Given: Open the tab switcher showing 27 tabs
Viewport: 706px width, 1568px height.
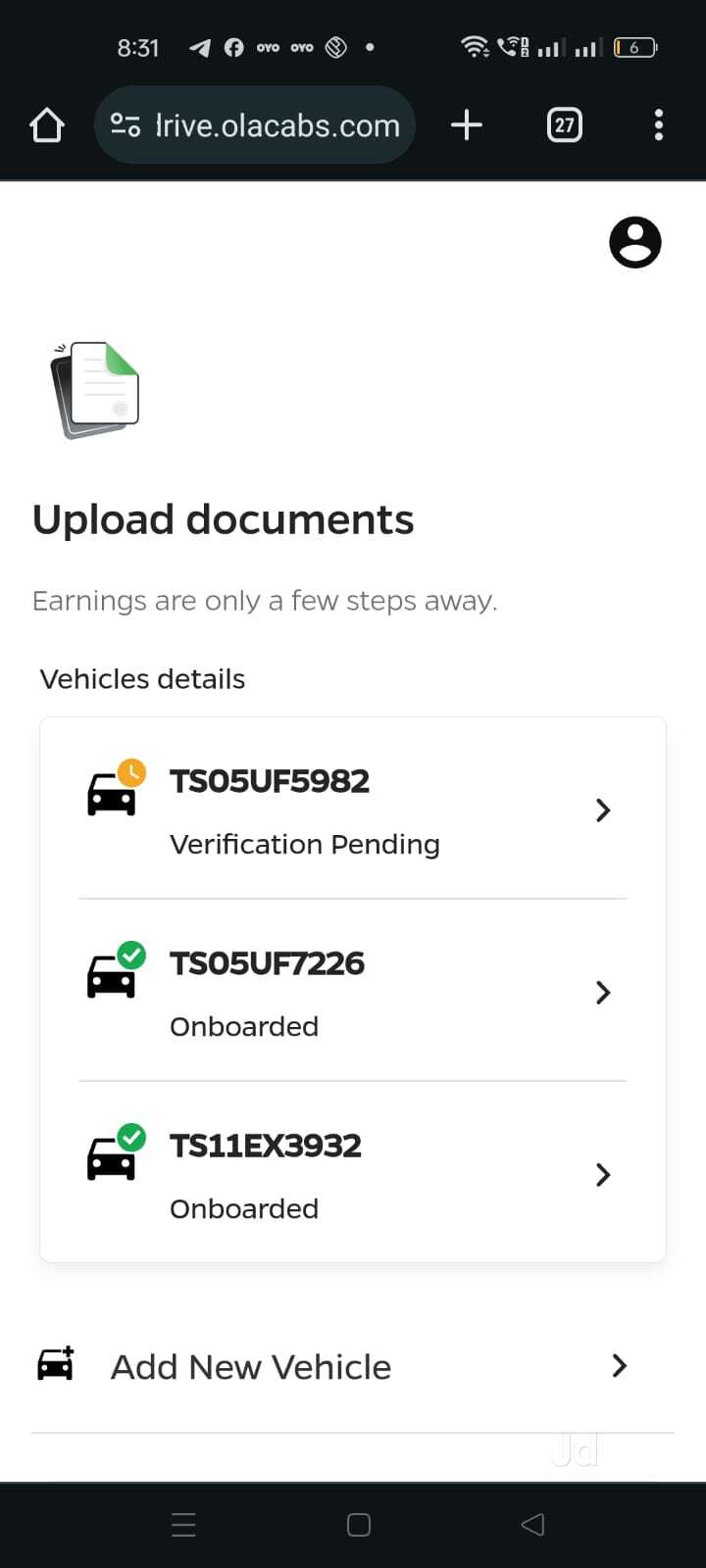Looking at the screenshot, I should 564,125.
